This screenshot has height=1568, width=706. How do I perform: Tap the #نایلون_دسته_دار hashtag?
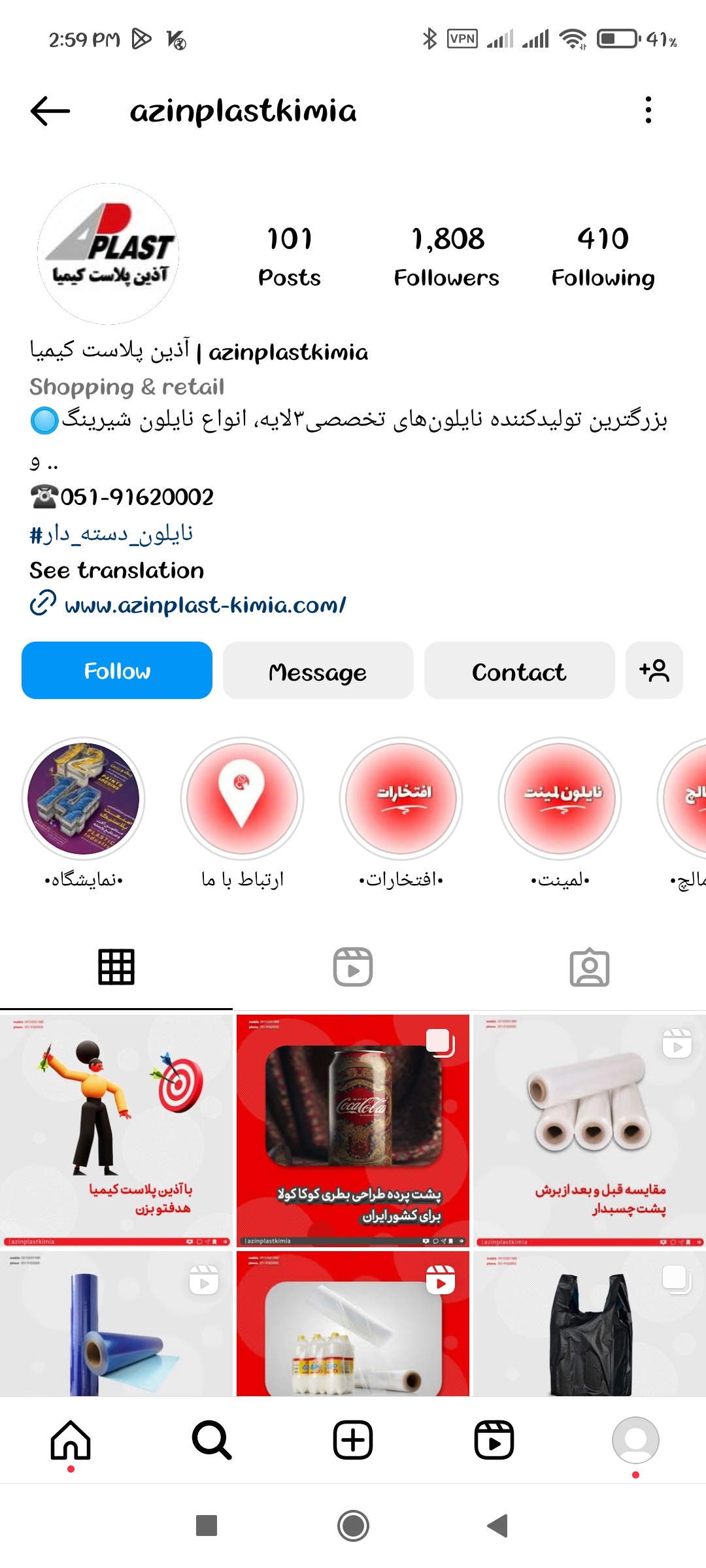111,534
